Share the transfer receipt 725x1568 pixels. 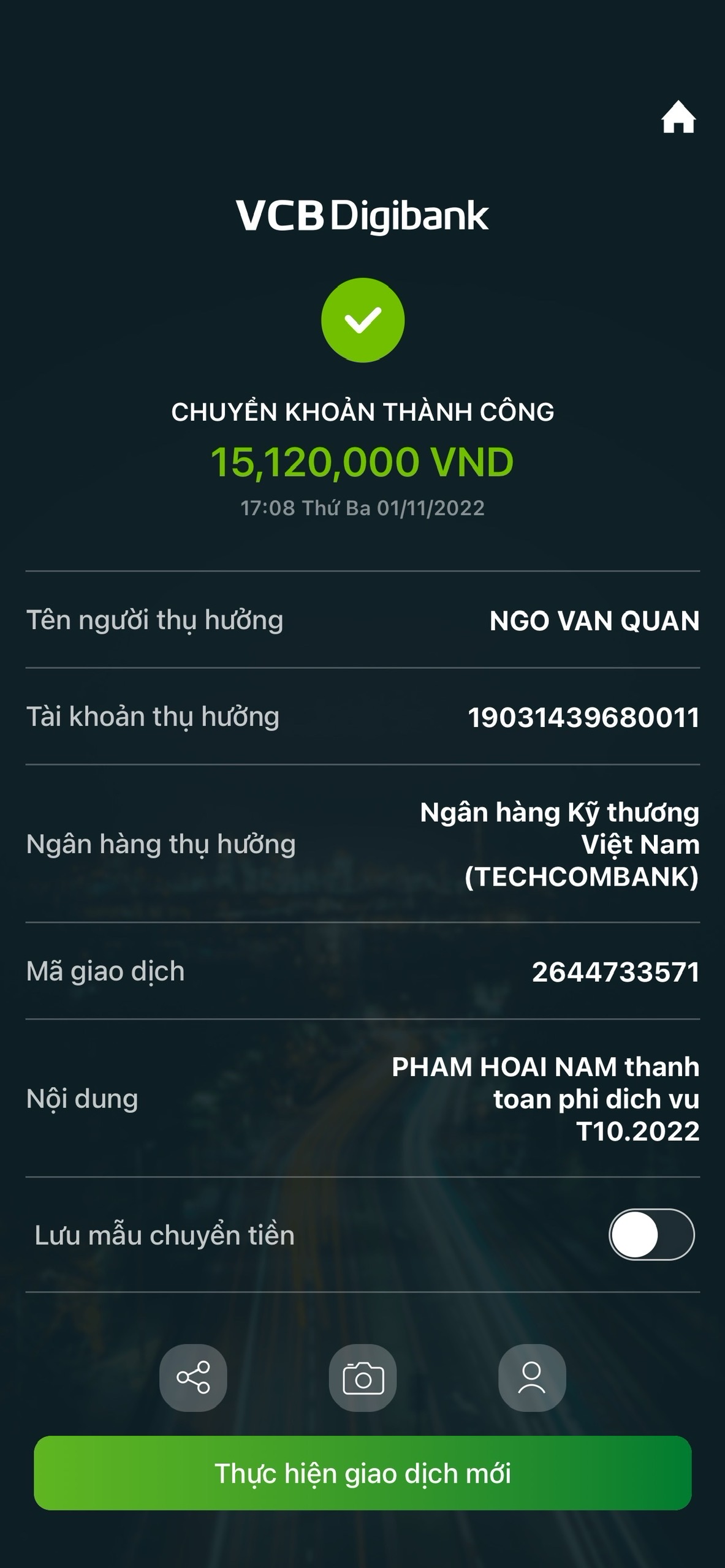point(193,1378)
